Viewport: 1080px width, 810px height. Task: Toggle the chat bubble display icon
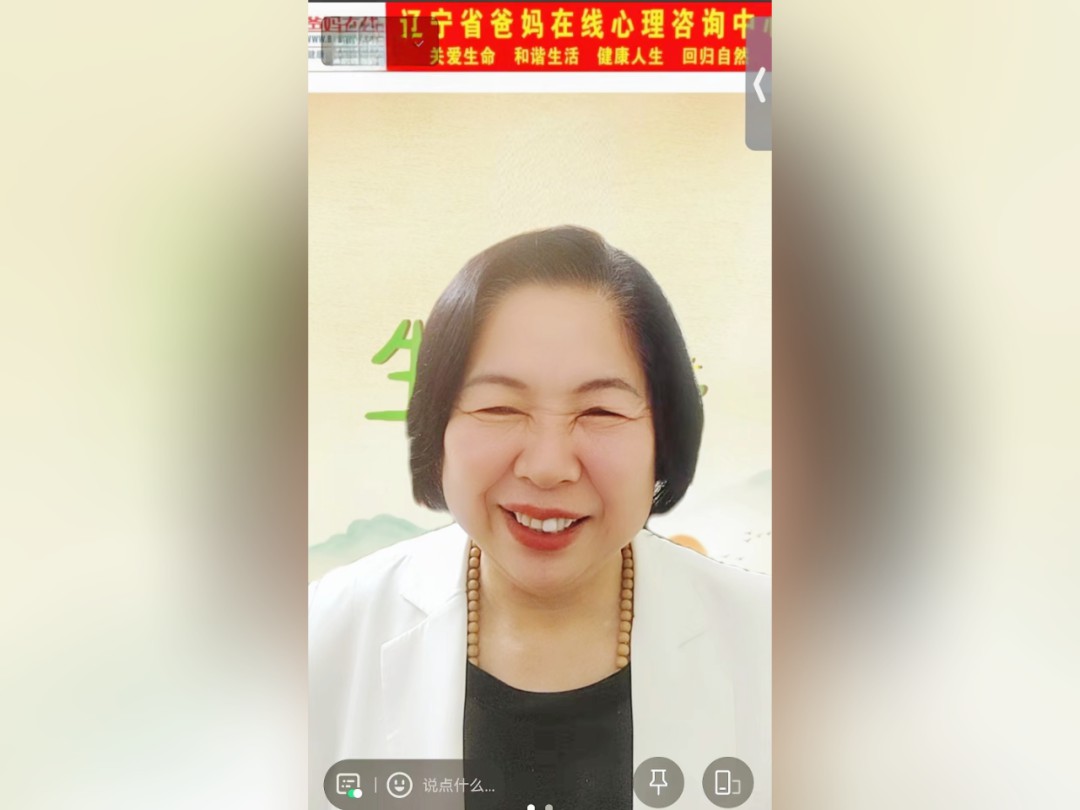point(349,785)
